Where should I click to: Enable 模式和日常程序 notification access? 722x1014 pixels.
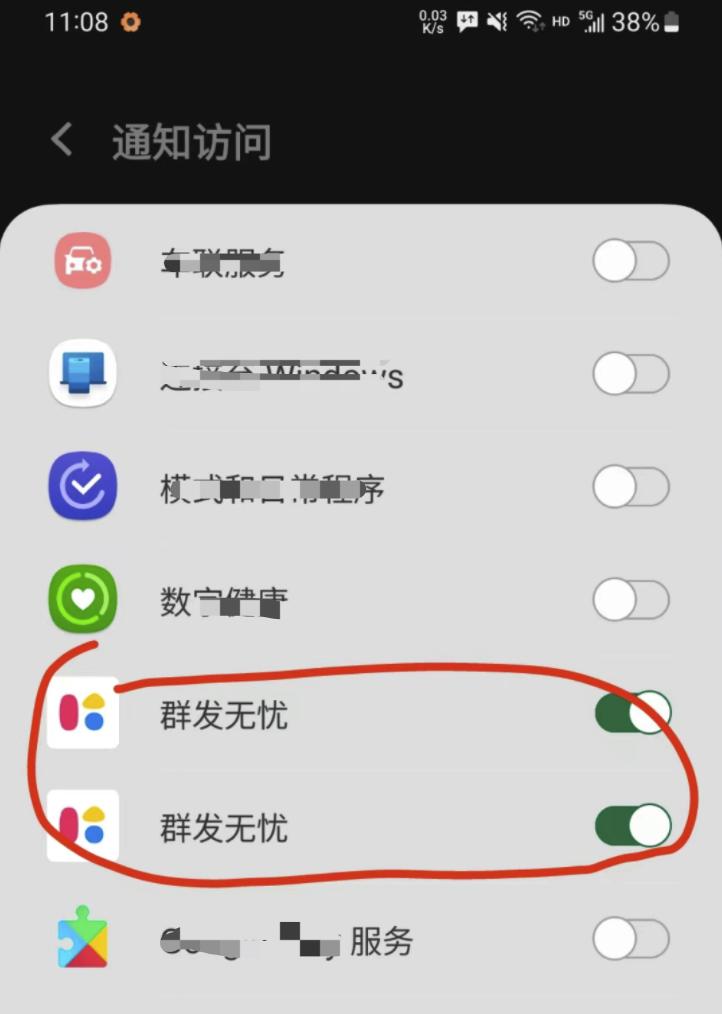pos(631,486)
